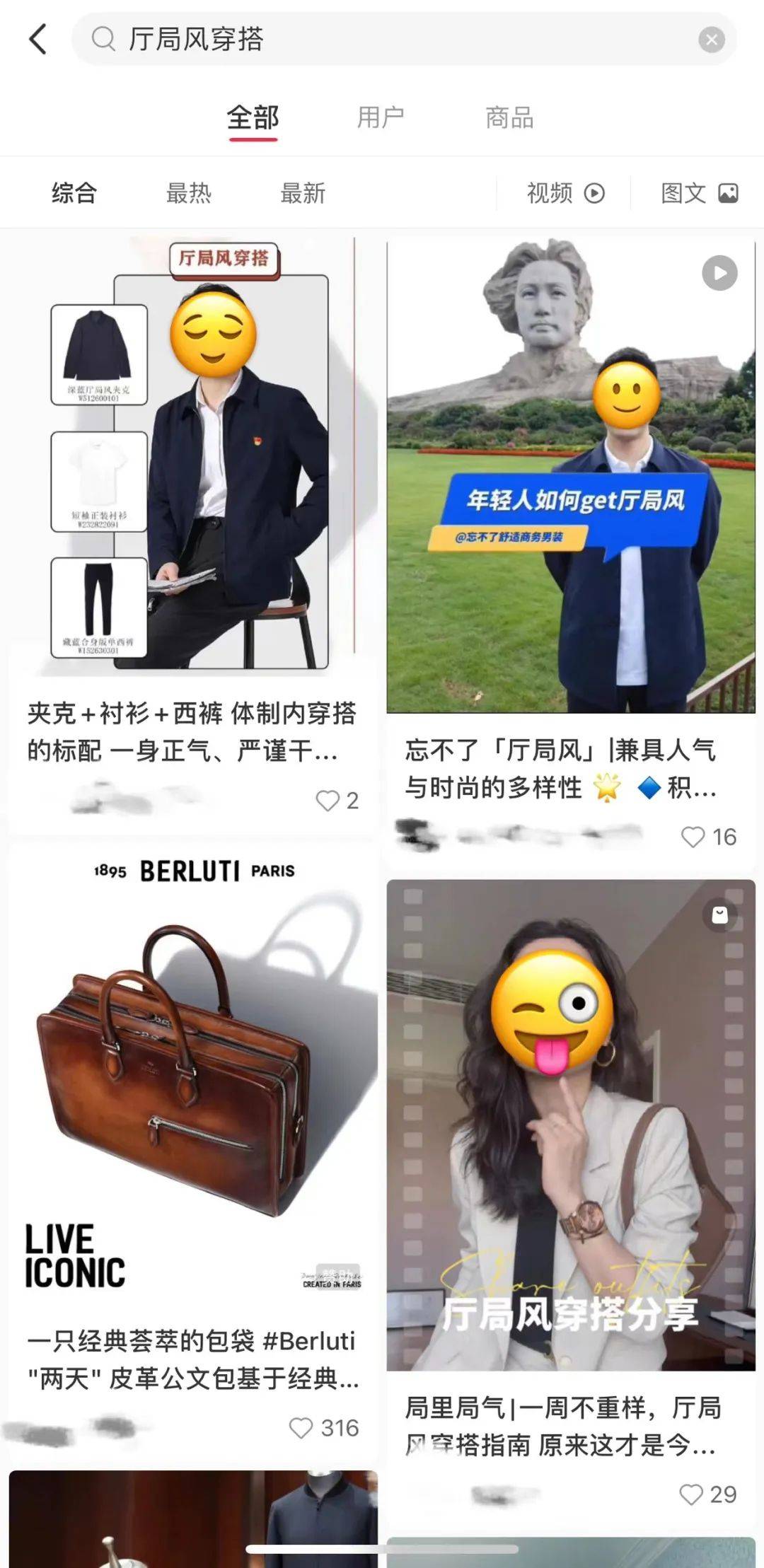Switch to the 商品 tab
The image size is (764, 1568).
click(x=509, y=117)
